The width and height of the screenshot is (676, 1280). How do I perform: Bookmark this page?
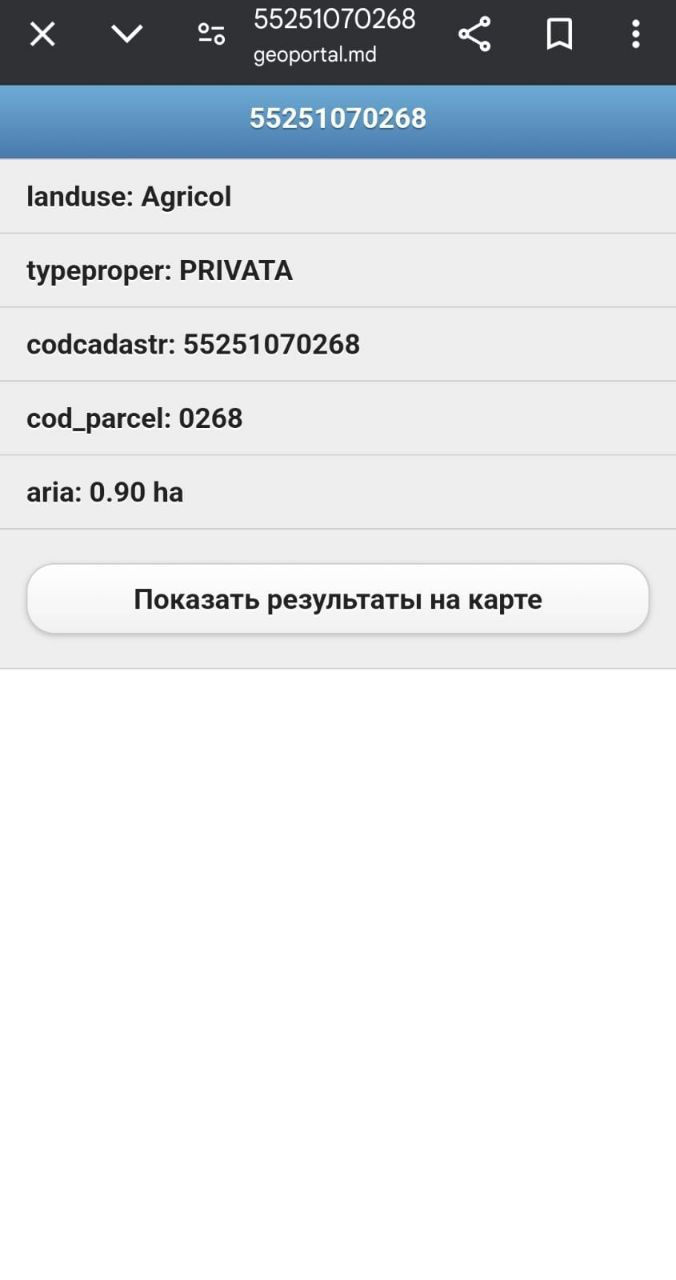tap(559, 35)
